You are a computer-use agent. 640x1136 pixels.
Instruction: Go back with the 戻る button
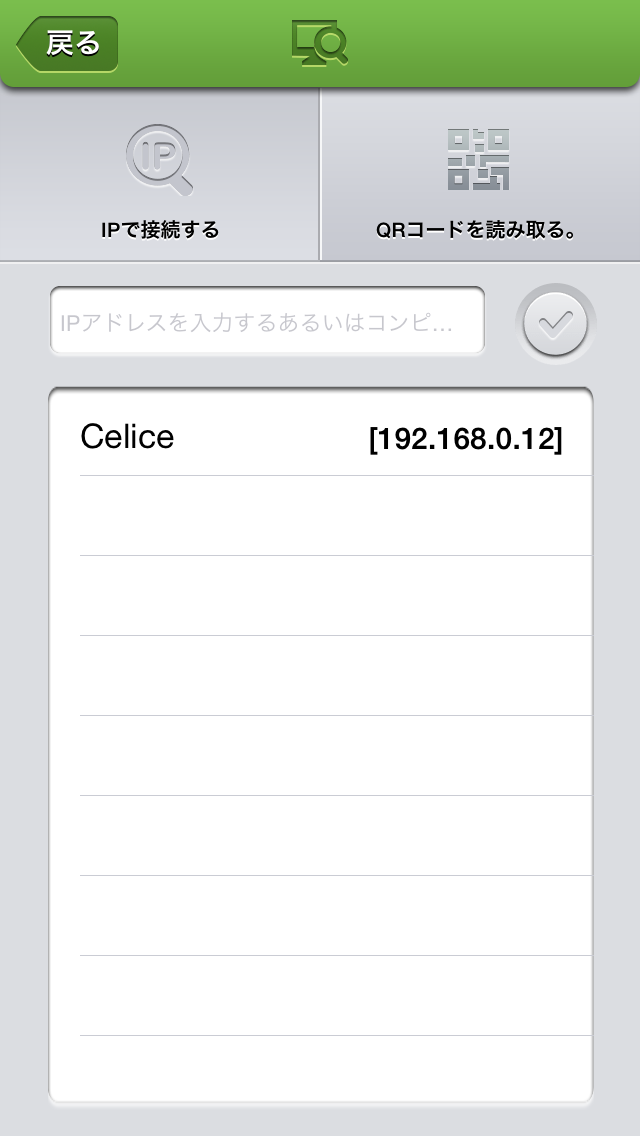point(68,44)
